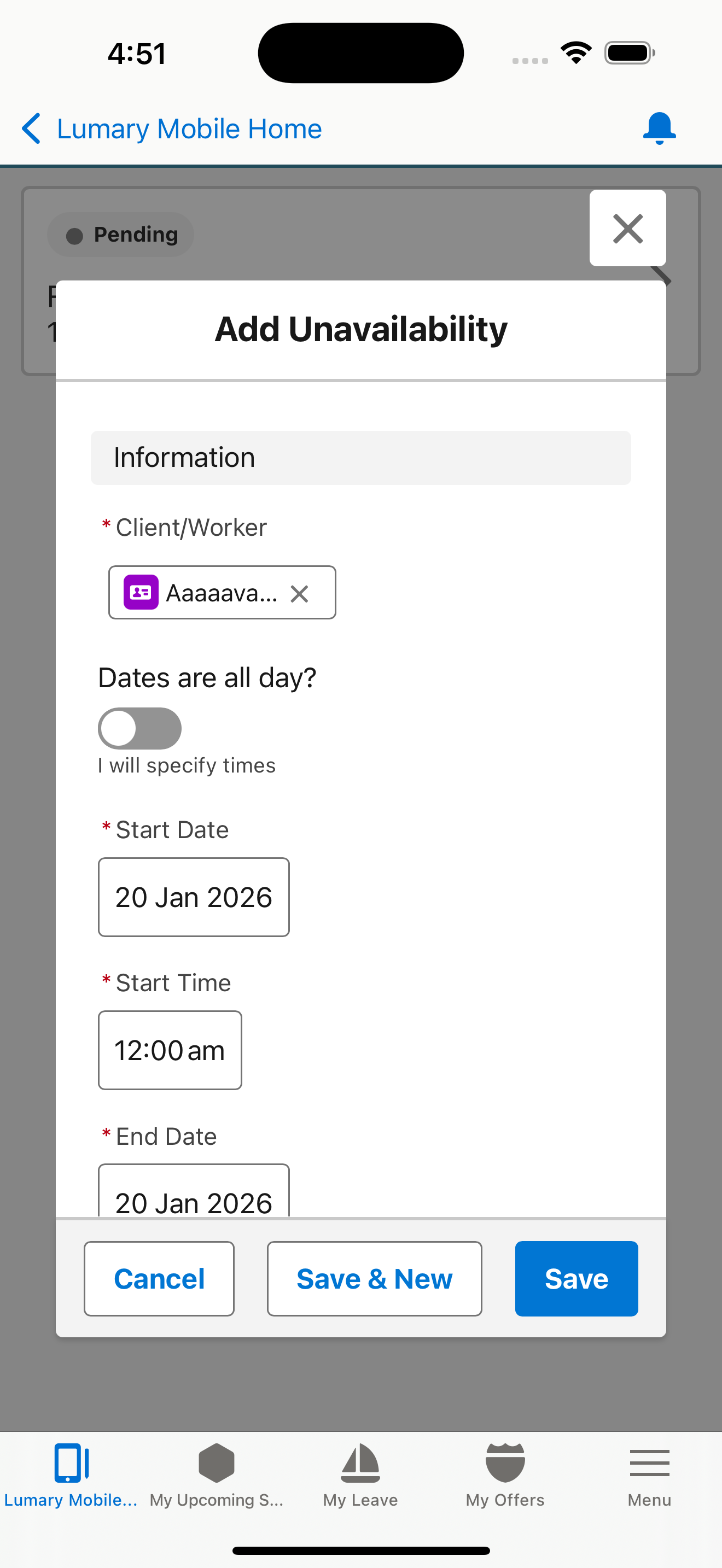This screenshot has width=722, height=1568.
Task: Dismiss the Add Unavailability dialog
Action: click(x=627, y=229)
